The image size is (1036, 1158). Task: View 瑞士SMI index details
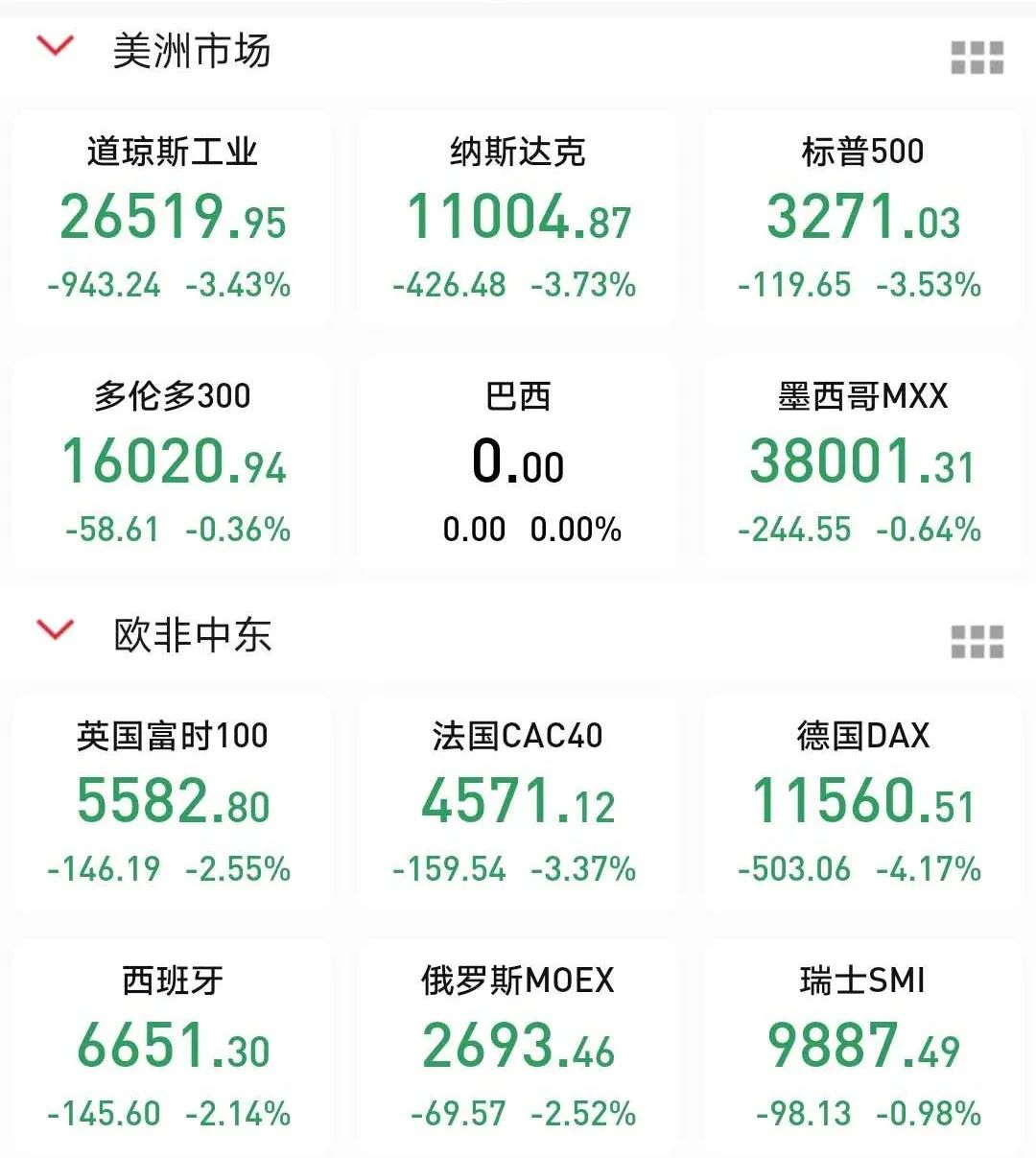[x=863, y=1047]
